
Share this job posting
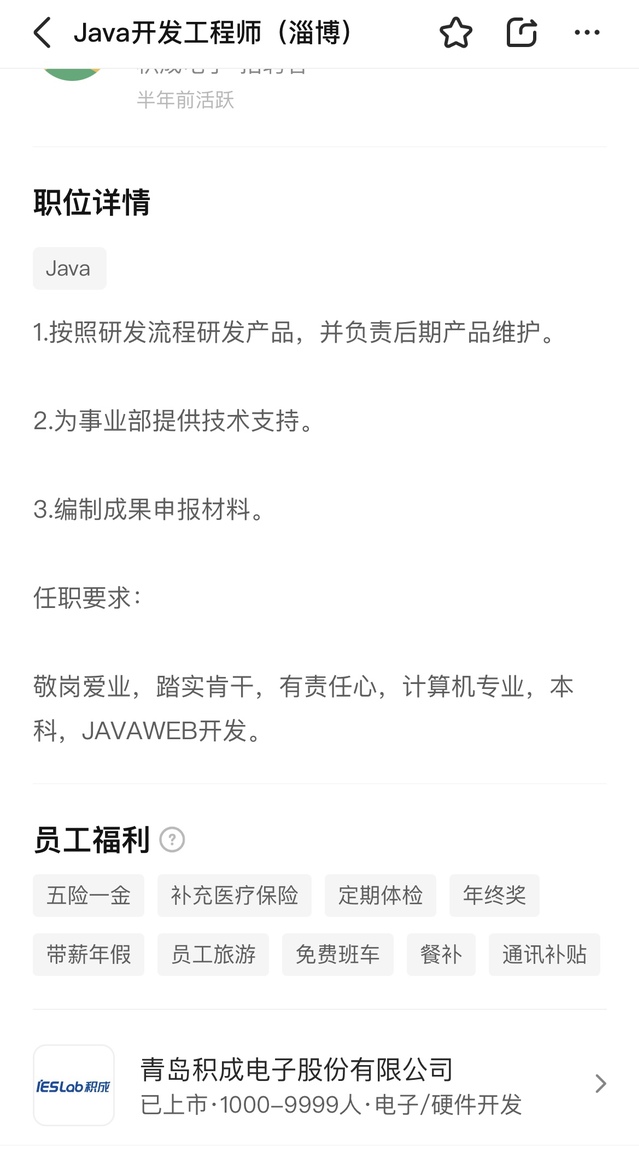(521, 32)
